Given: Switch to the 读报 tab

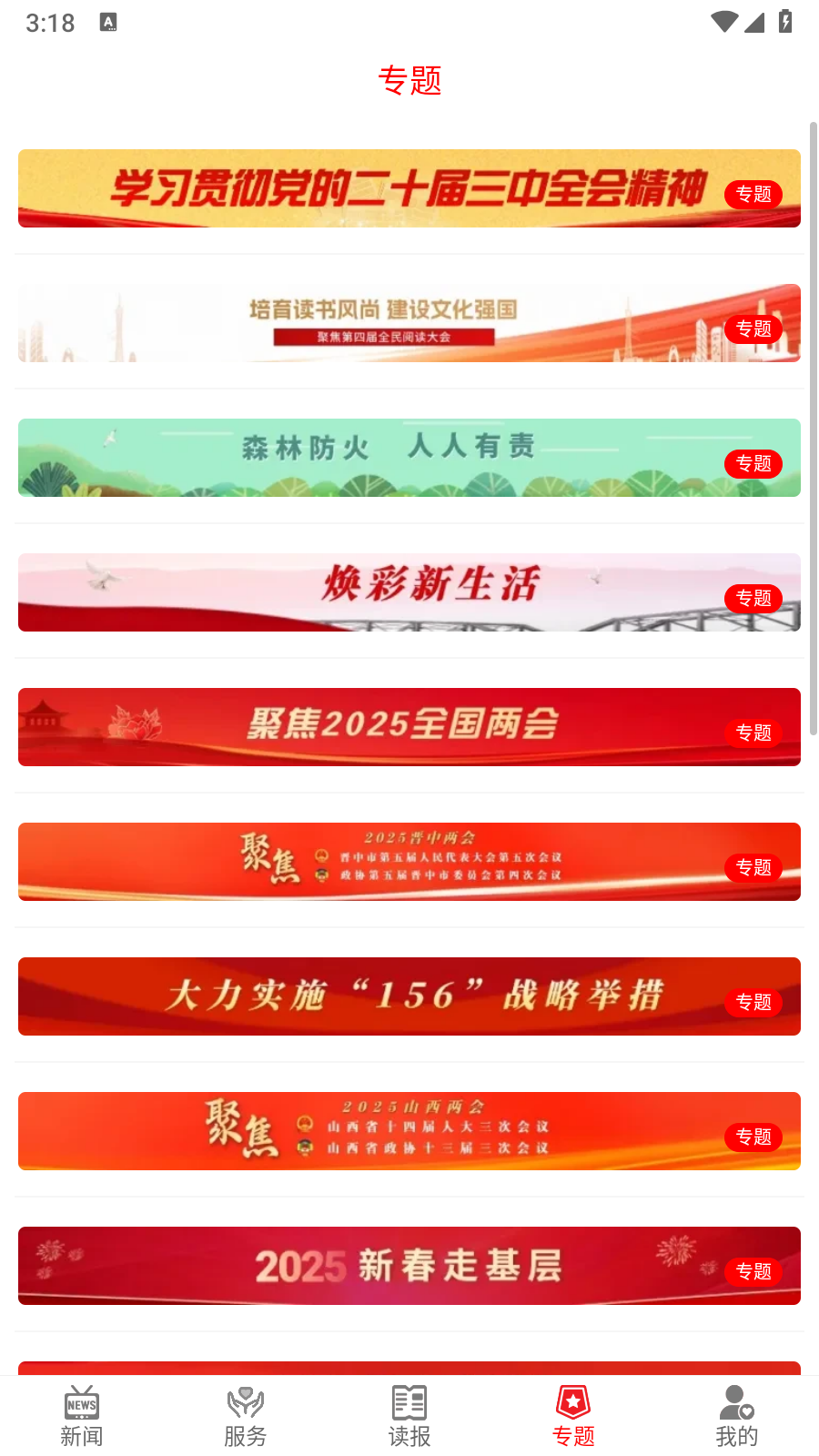Looking at the screenshot, I should 409,1417.
